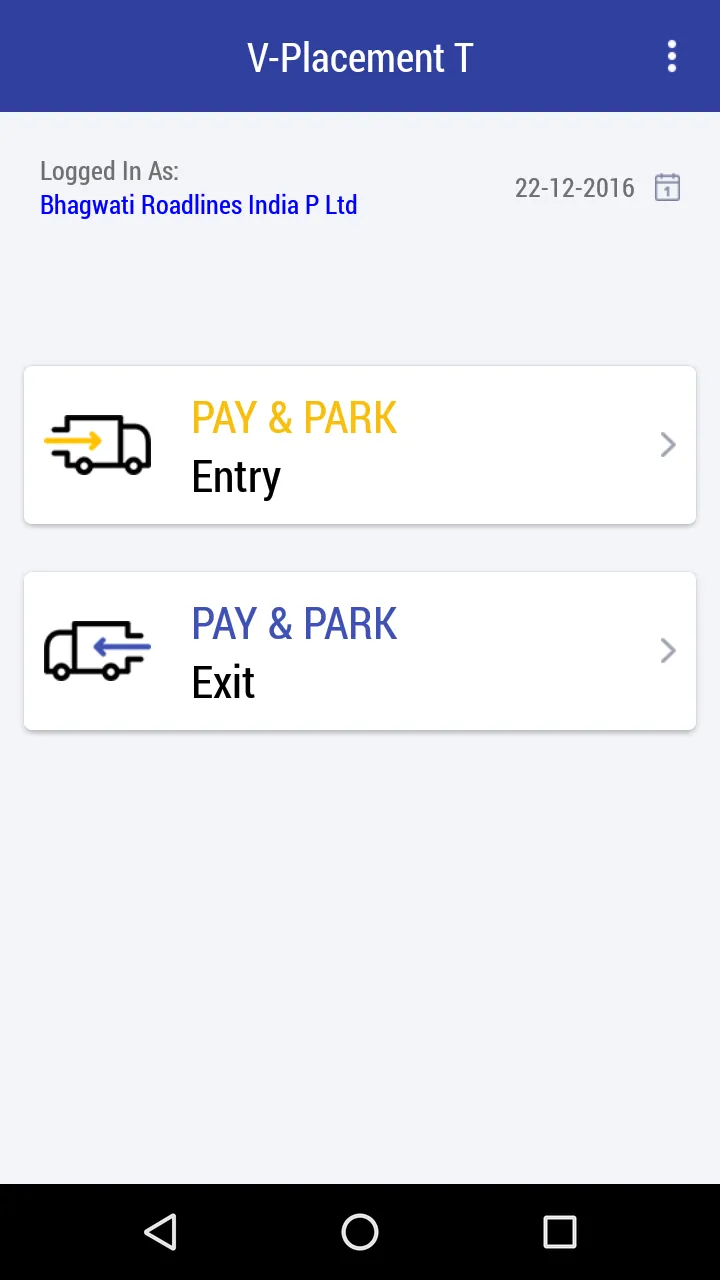Viewport: 720px width, 1280px height.
Task: Open the Pay & Park Entry card
Action: [x=360, y=445]
